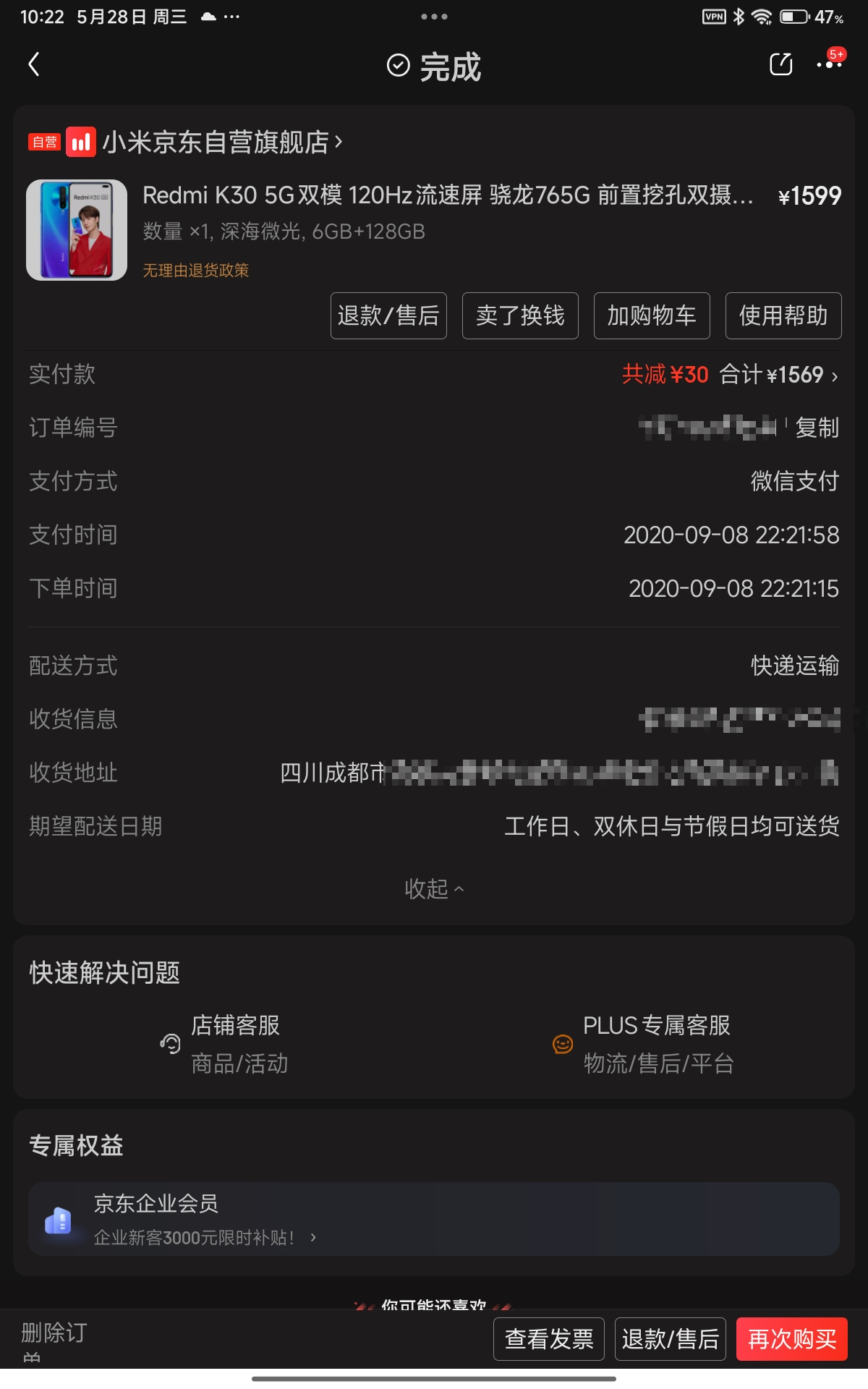Open the three-dot more menu
868x1389 pixels.
[x=829, y=65]
